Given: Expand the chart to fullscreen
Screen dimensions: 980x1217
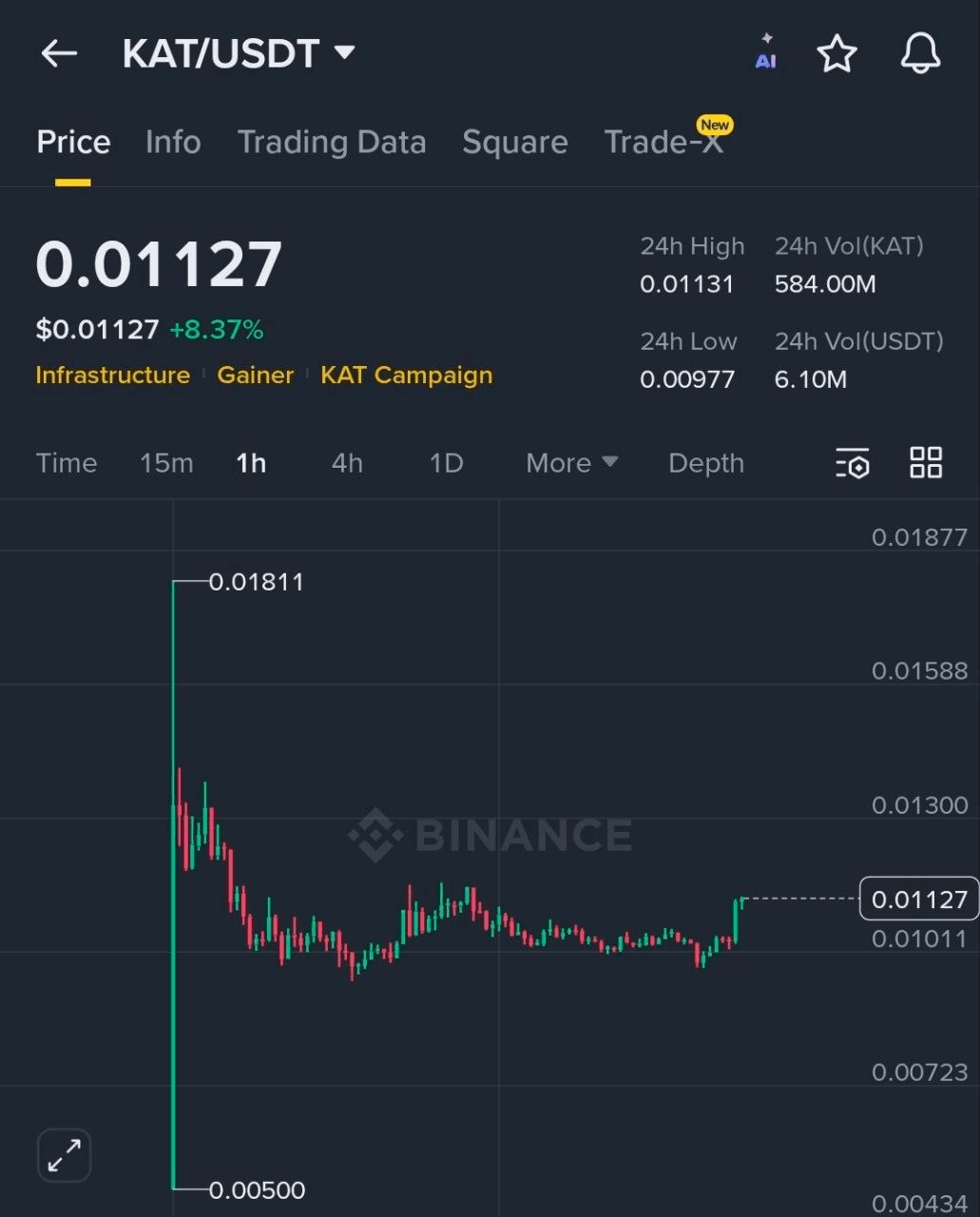Looking at the screenshot, I should [65, 1155].
